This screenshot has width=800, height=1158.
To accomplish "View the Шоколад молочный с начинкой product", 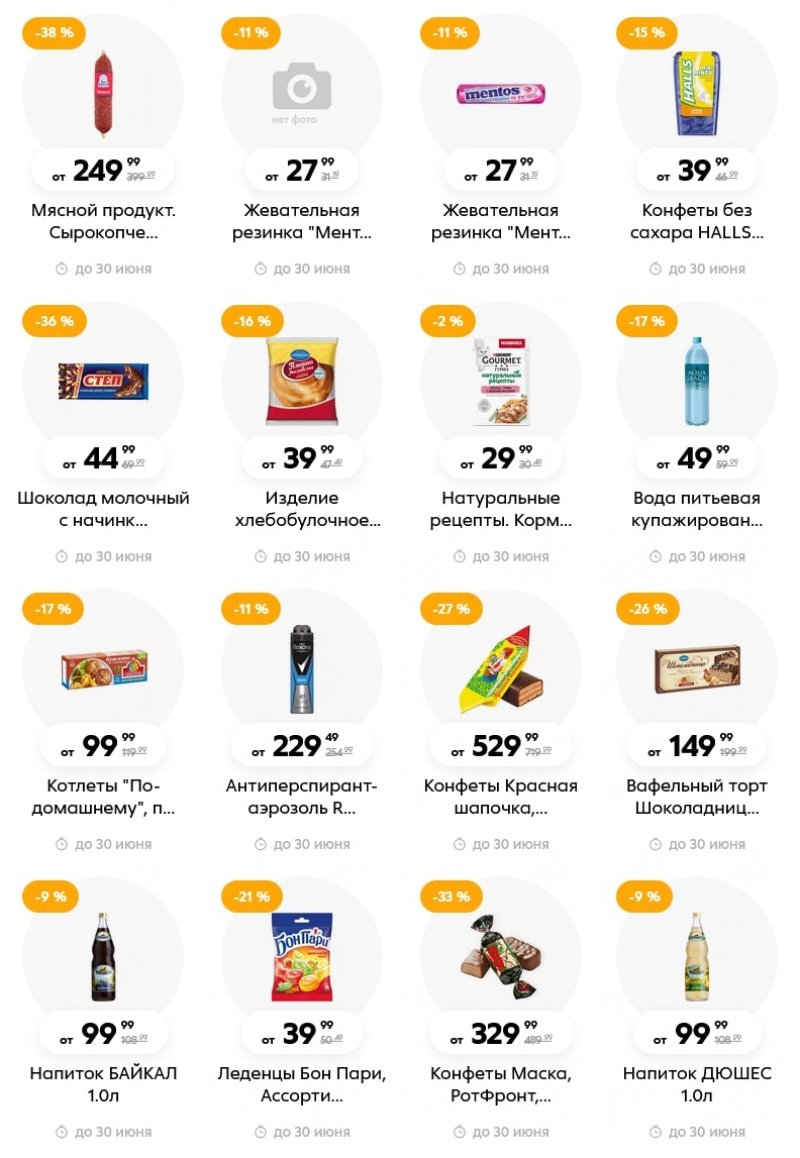I will tap(103, 510).
